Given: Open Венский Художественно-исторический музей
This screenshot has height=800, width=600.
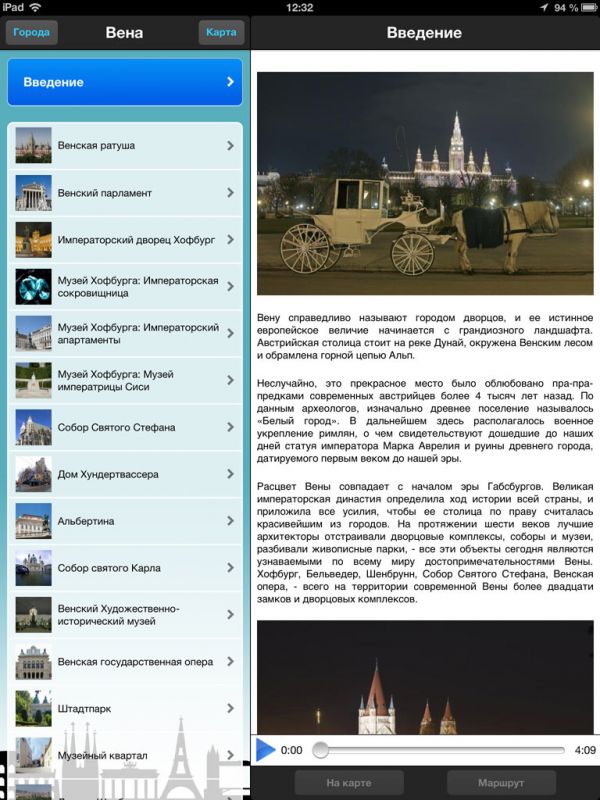Looking at the screenshot, I should [125, 615].
